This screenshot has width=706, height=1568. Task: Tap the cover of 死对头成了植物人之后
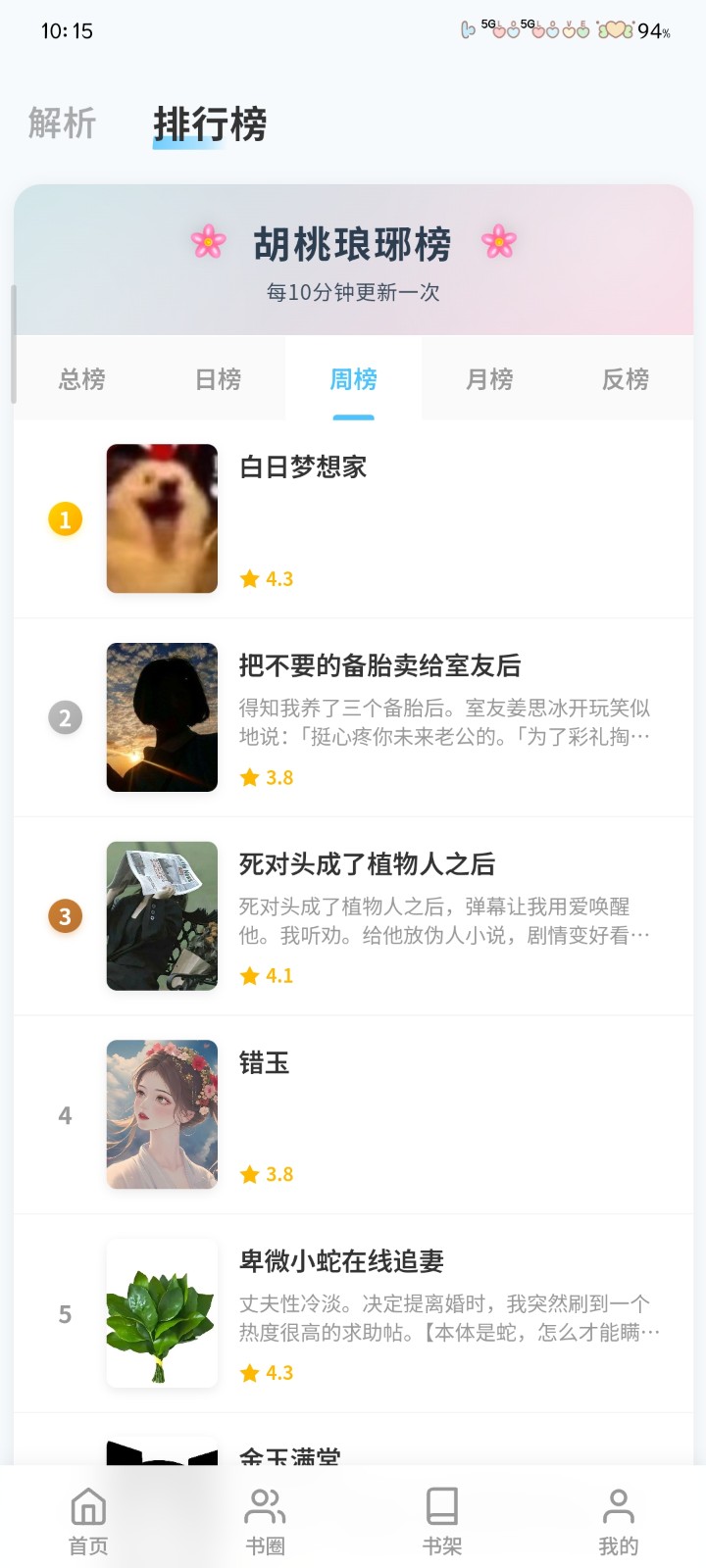(x=162, y=916)
